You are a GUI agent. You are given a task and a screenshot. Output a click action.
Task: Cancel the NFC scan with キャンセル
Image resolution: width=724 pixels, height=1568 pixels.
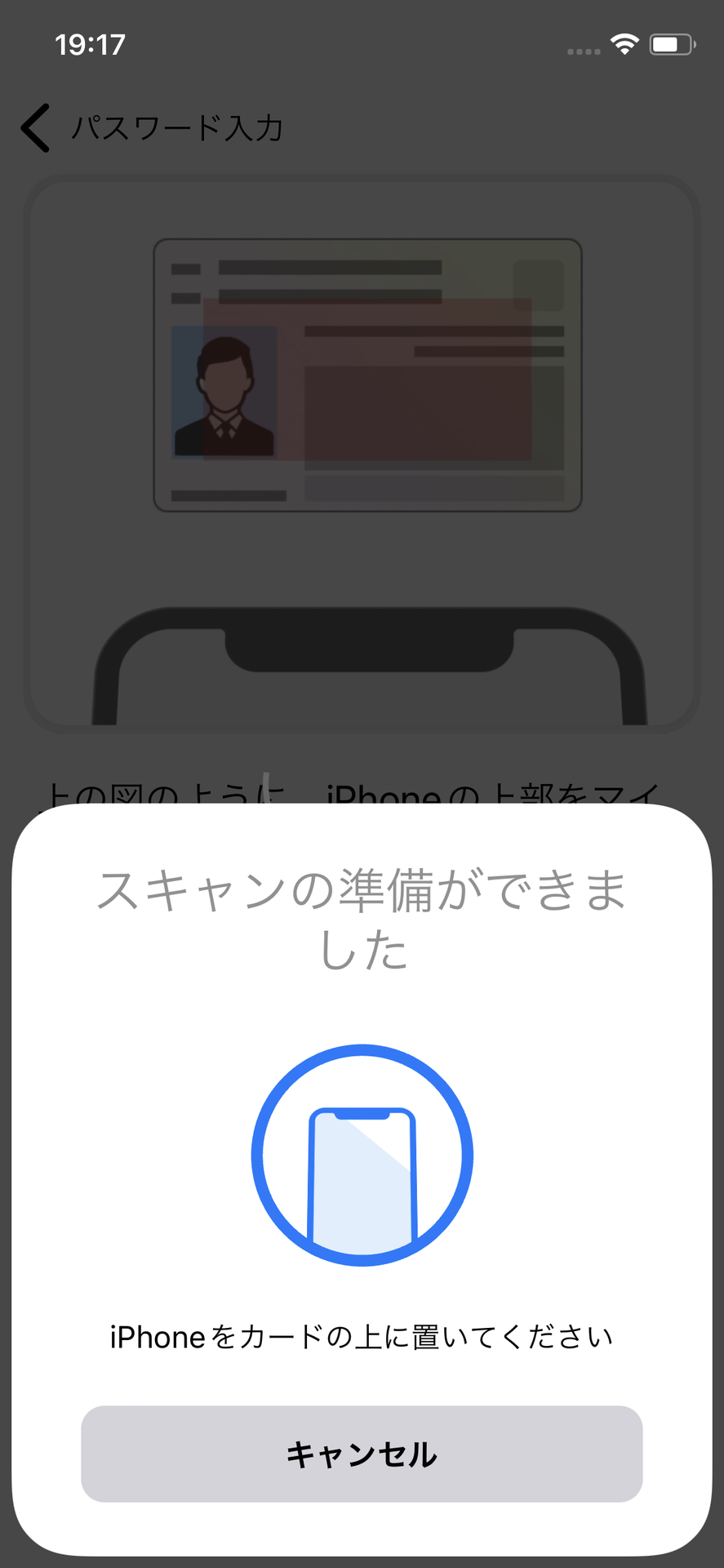click(362, 1454)
